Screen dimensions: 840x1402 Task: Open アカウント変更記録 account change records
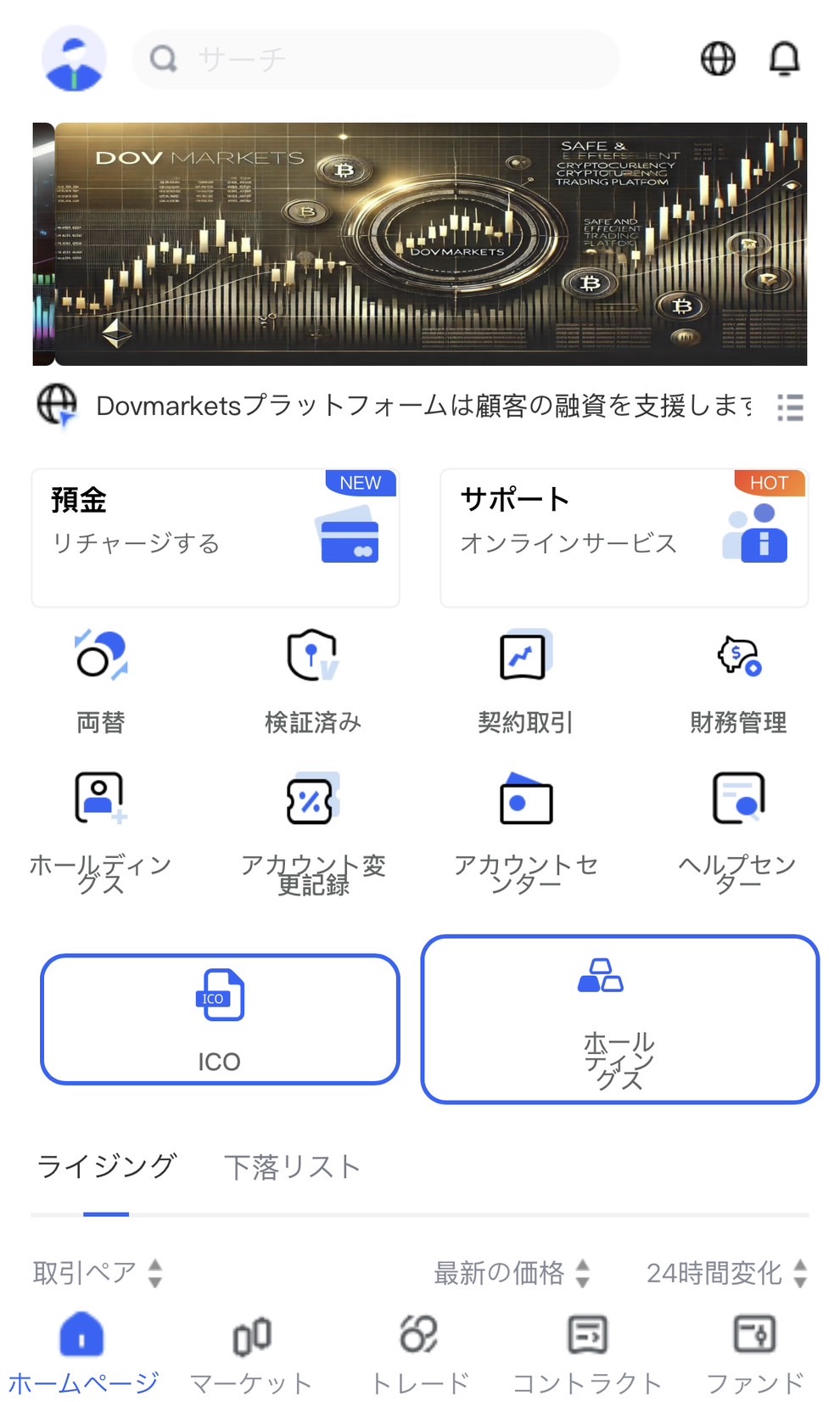pos(313,832)
